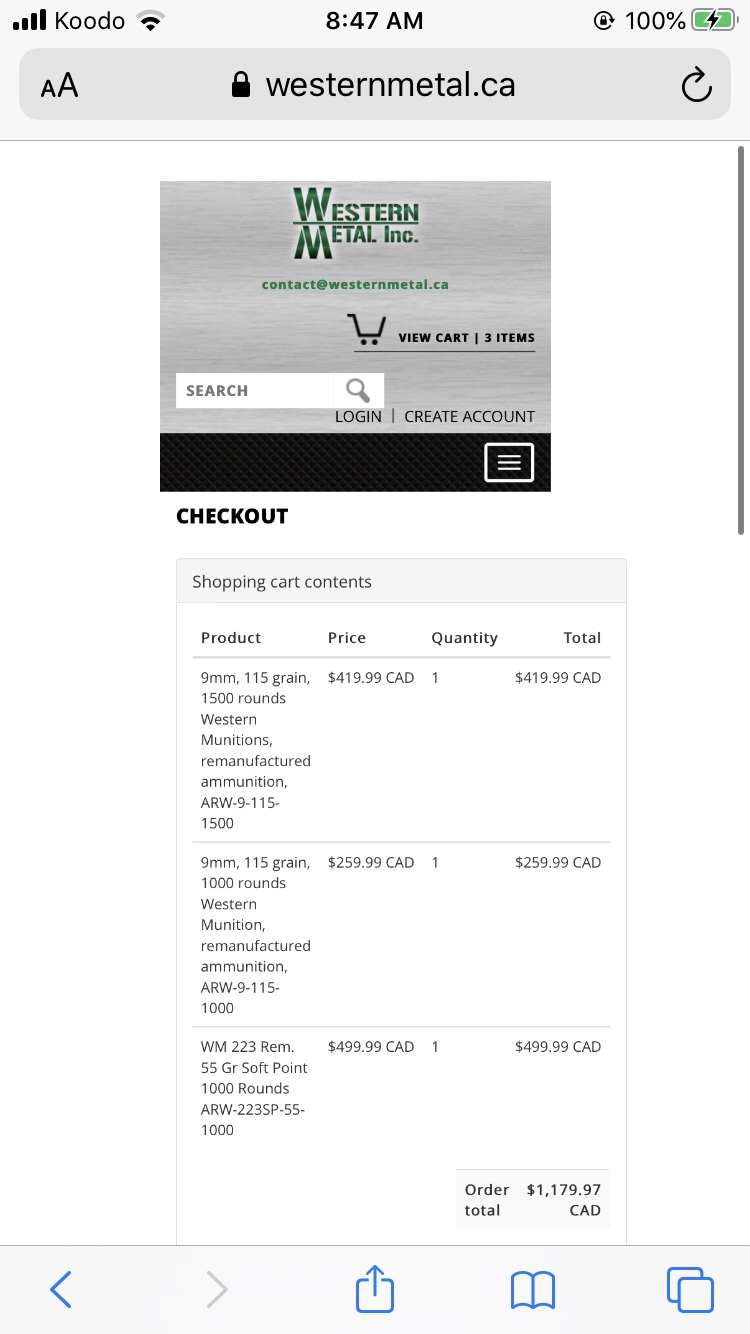750x1334 pixels.
Task: Open the Safari share sheet
Action: [375, 1289]
